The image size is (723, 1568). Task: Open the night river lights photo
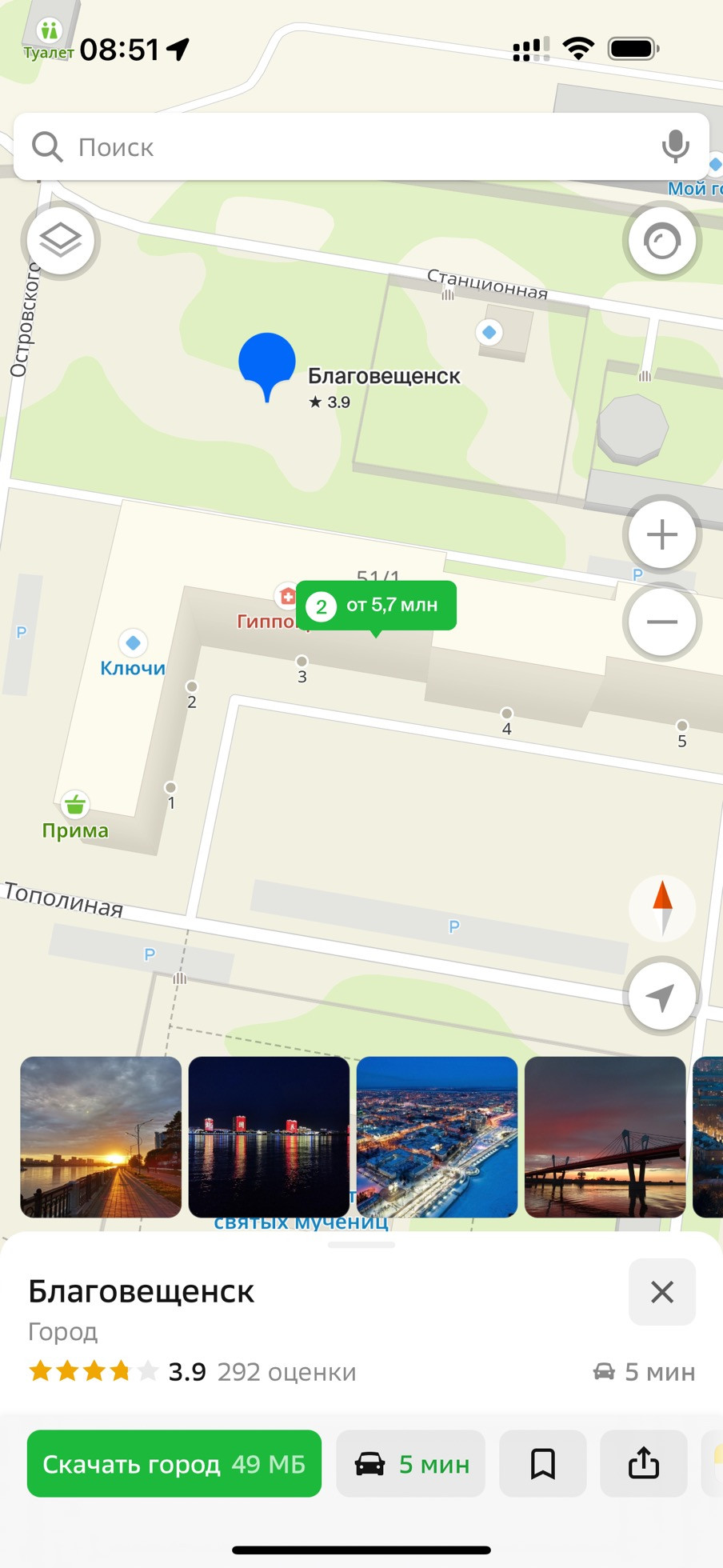tap(269, 1137)
